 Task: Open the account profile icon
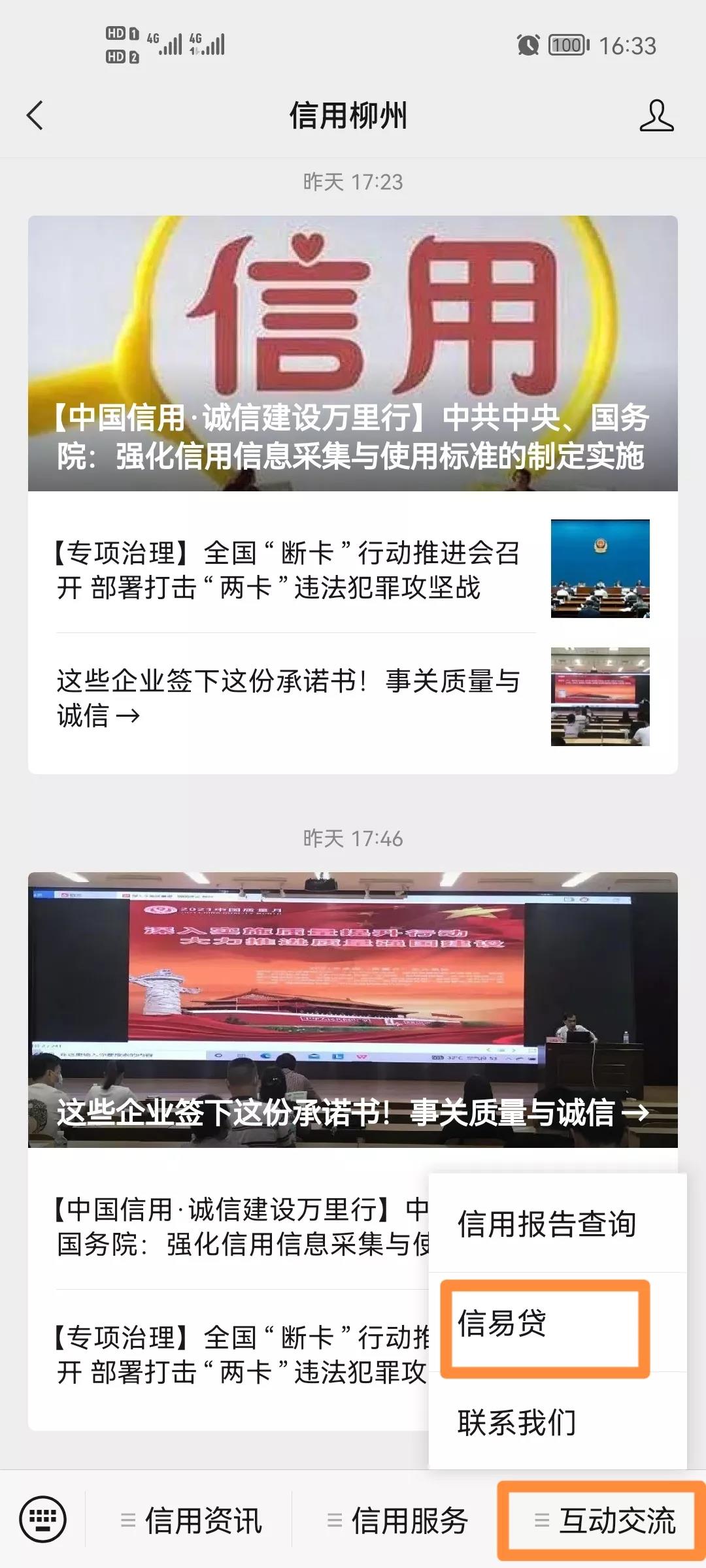[x=656, y=116]
